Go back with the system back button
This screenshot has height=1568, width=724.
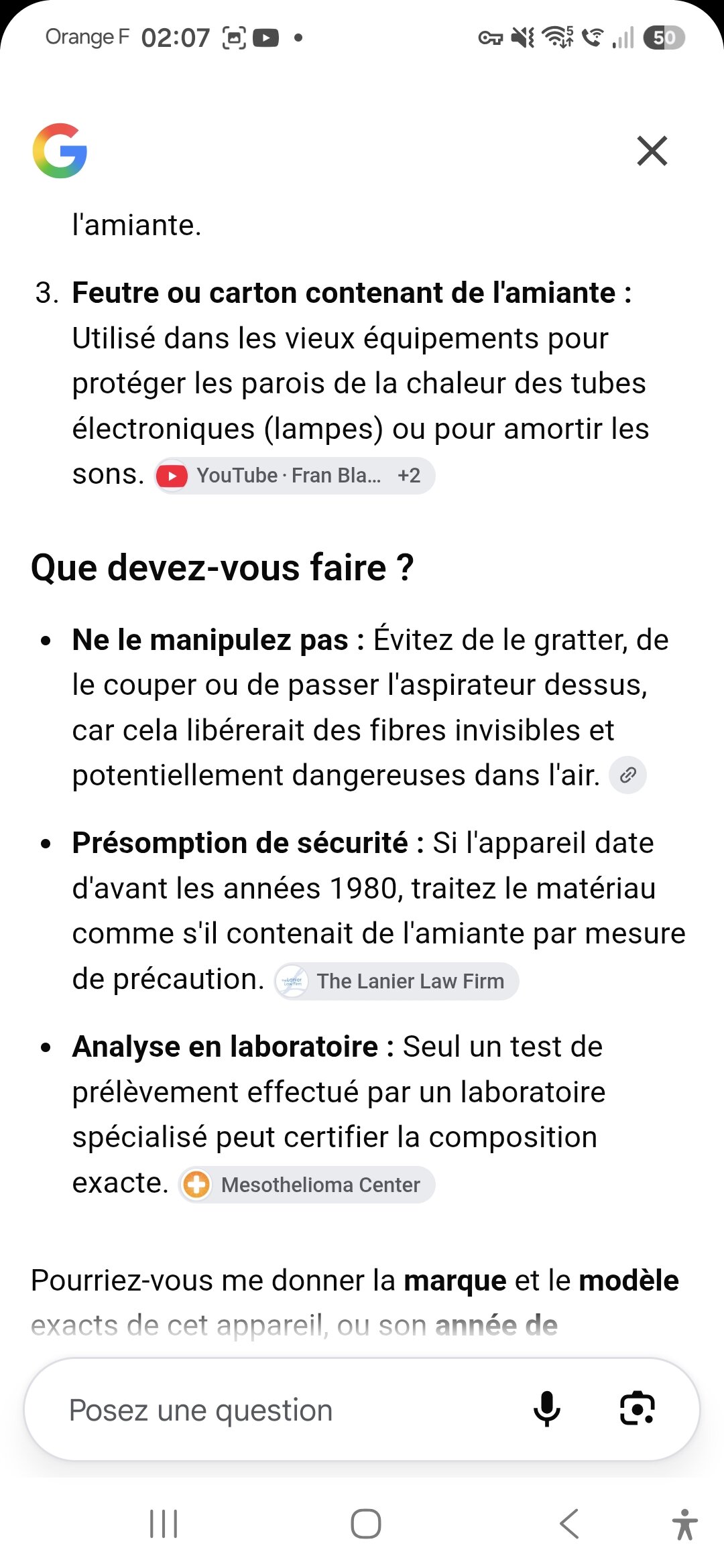[x=569, y=1524]
